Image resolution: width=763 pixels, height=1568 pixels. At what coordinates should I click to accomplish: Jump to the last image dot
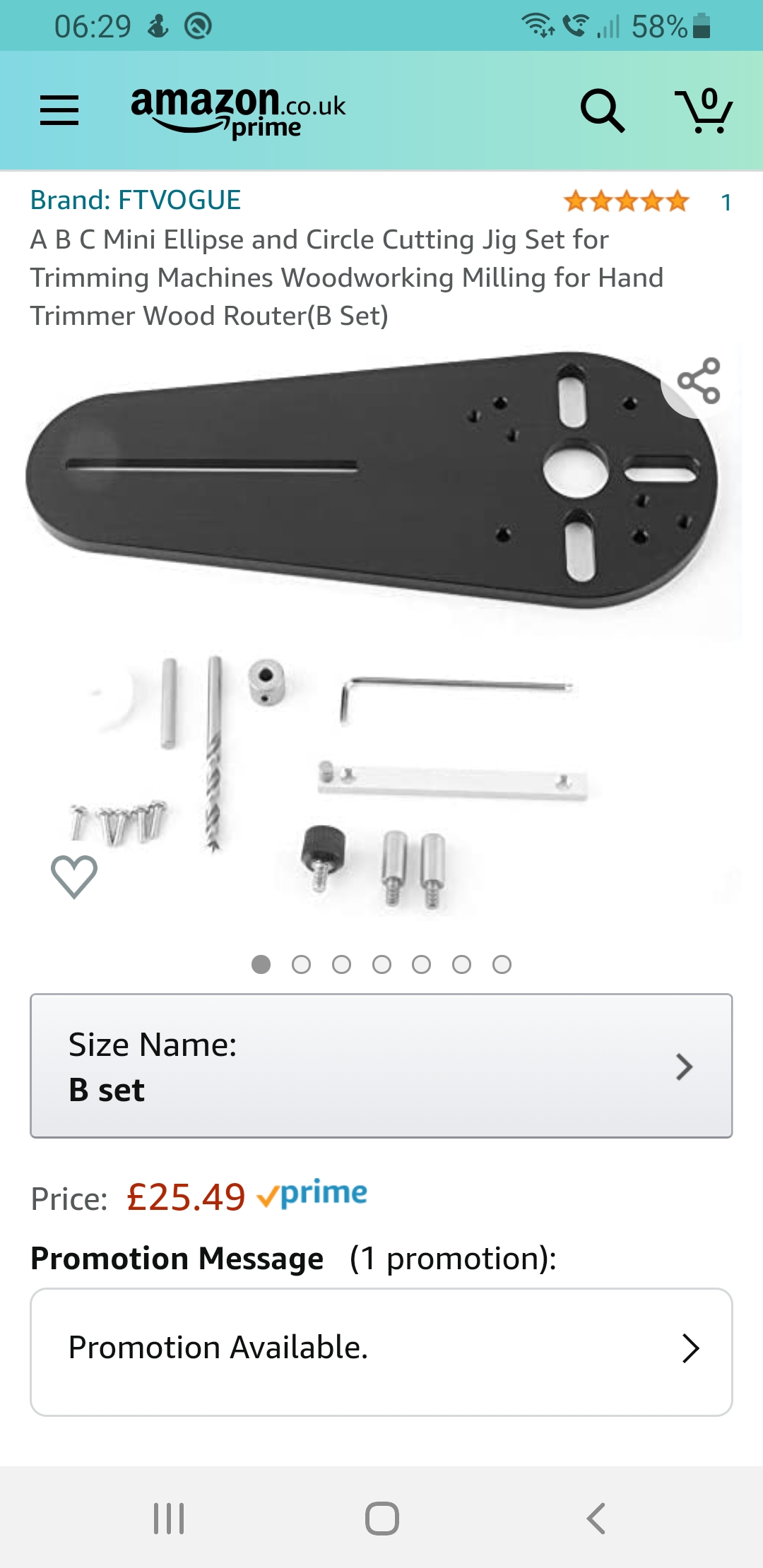point(502,964)
